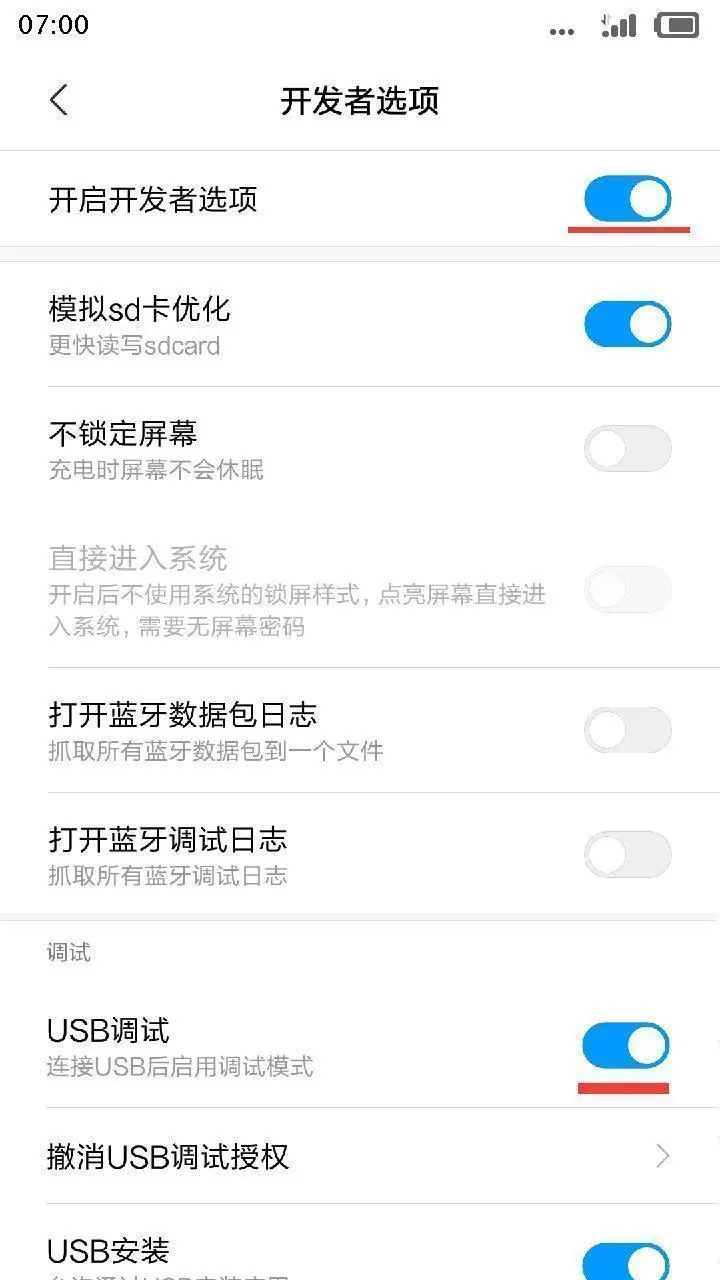Enable 打开蓝牙调试日志 toggle
This screenshot has width=720, height=1280.
pyautogui.click(x=627, y=854)
